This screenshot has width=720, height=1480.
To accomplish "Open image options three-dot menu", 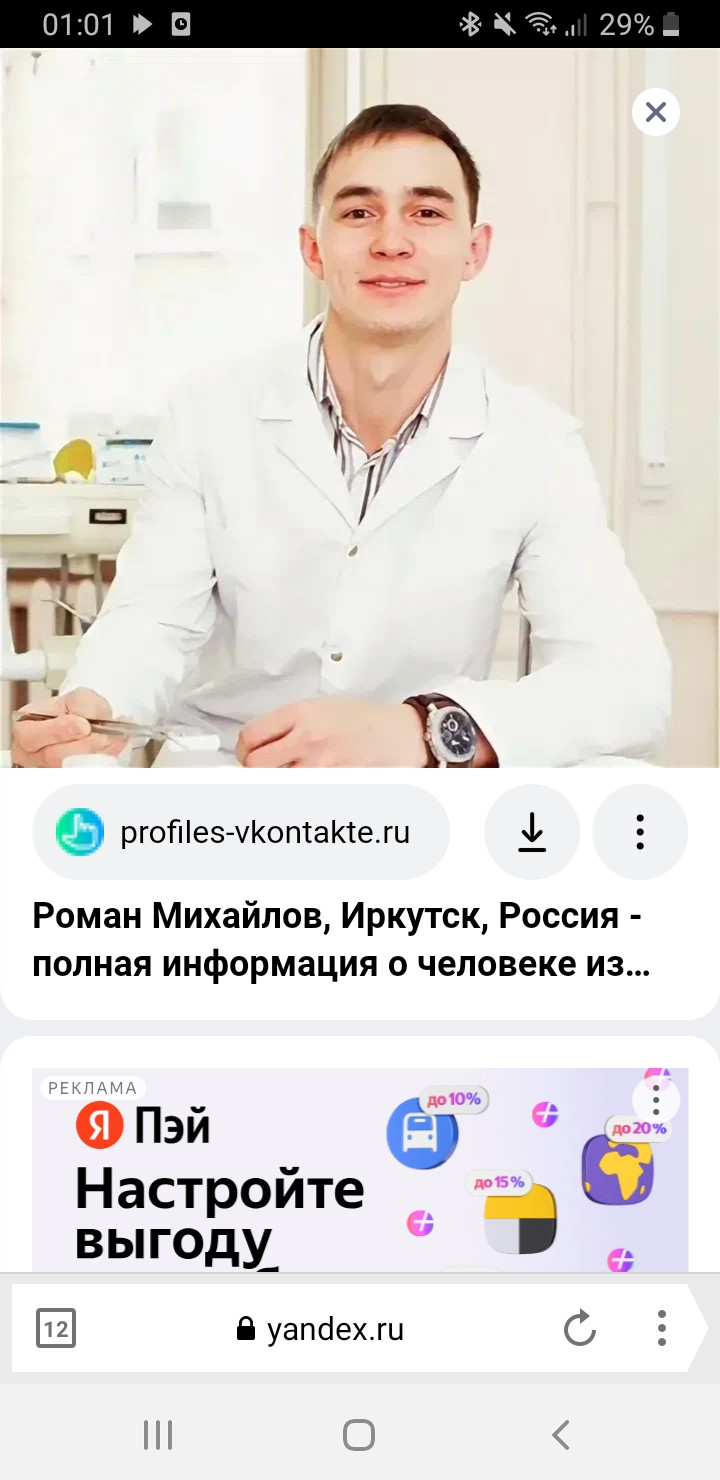I will click(640, 832).
